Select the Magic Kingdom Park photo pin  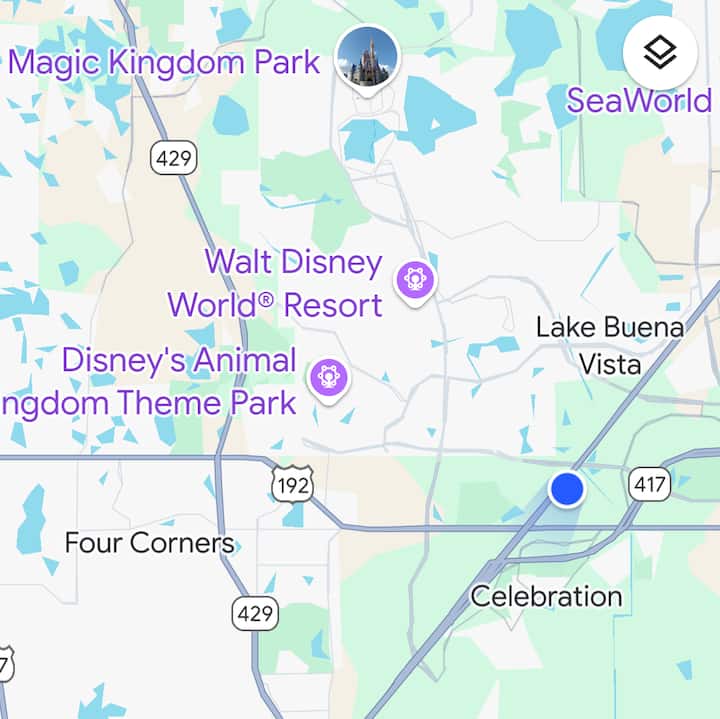point(367,56)
